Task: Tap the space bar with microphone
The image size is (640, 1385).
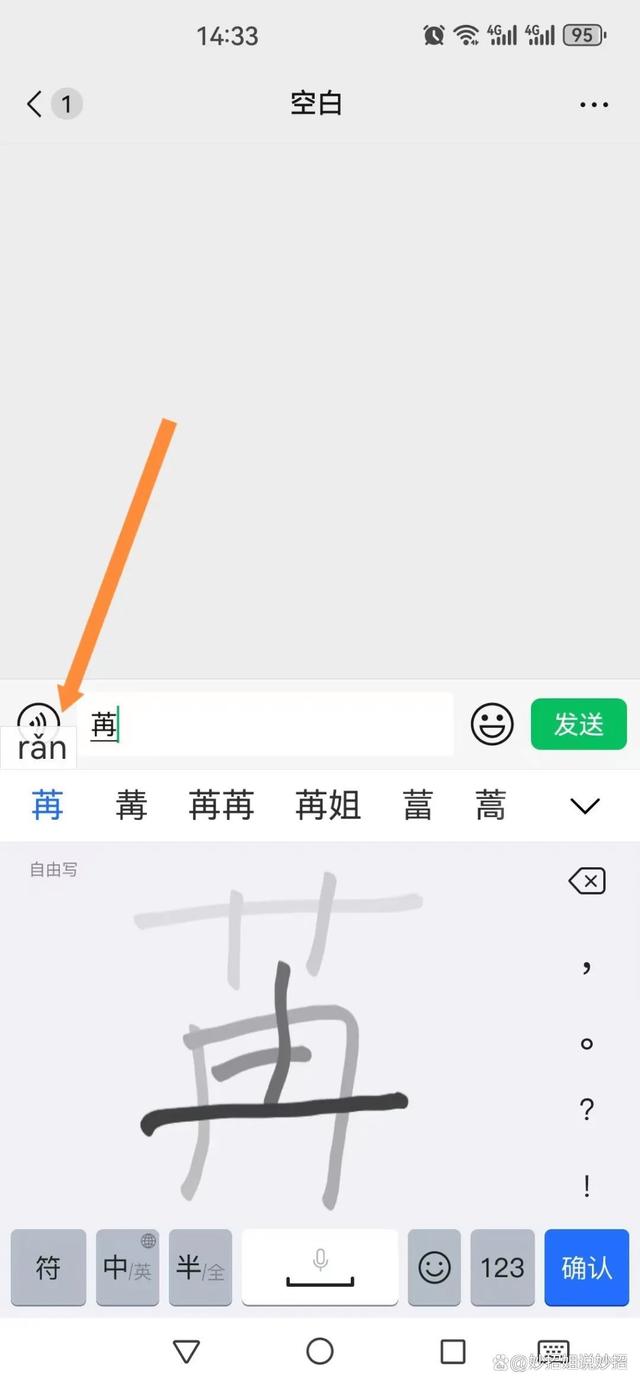Action: [x=320, y=1268]
